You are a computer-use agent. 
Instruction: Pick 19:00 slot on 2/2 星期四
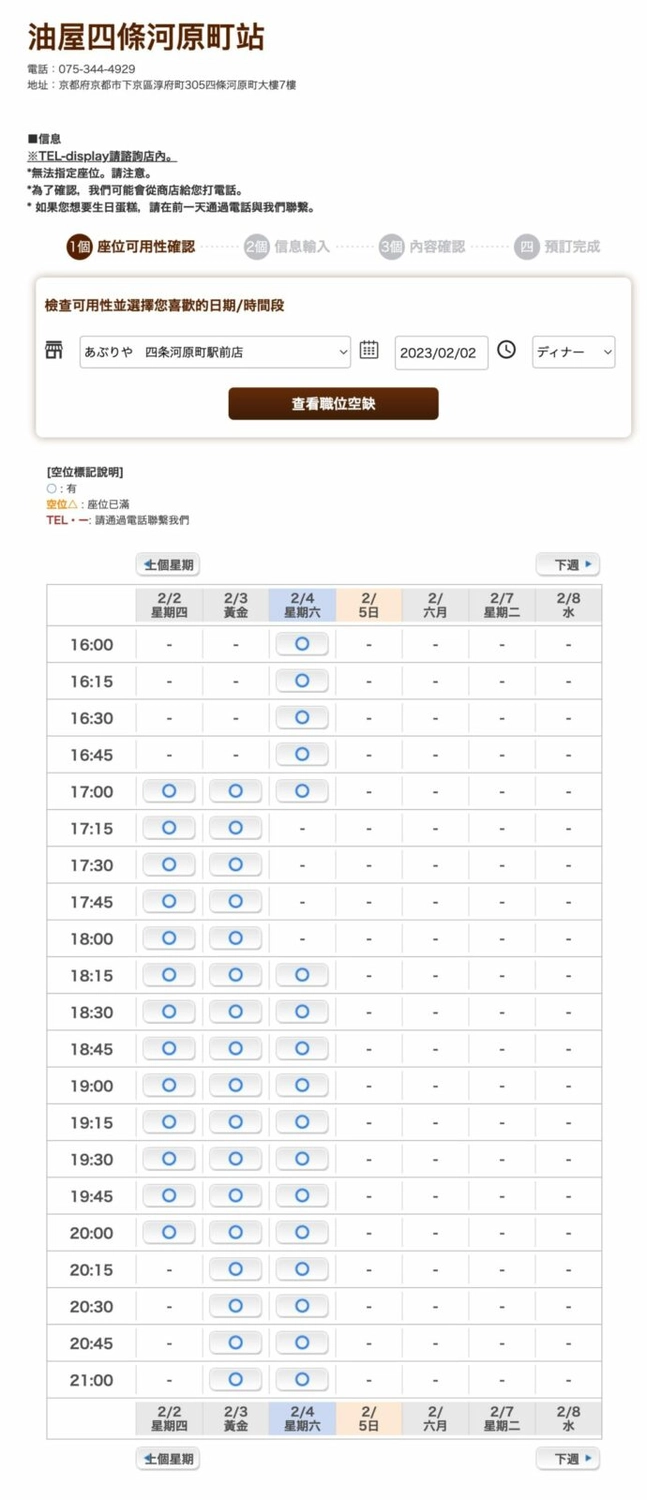[x=169, y=1085]
